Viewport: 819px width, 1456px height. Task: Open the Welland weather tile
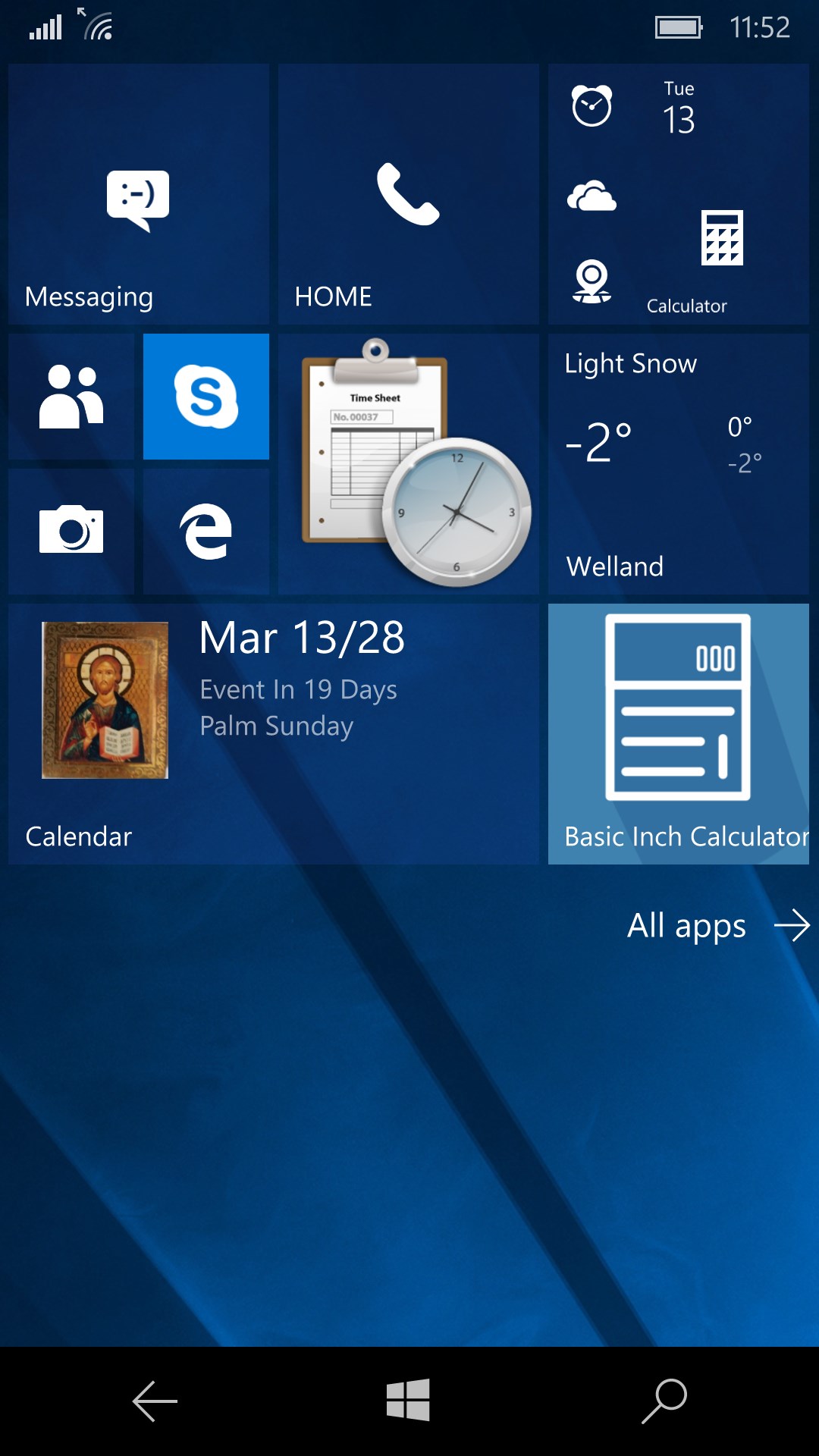678,464
